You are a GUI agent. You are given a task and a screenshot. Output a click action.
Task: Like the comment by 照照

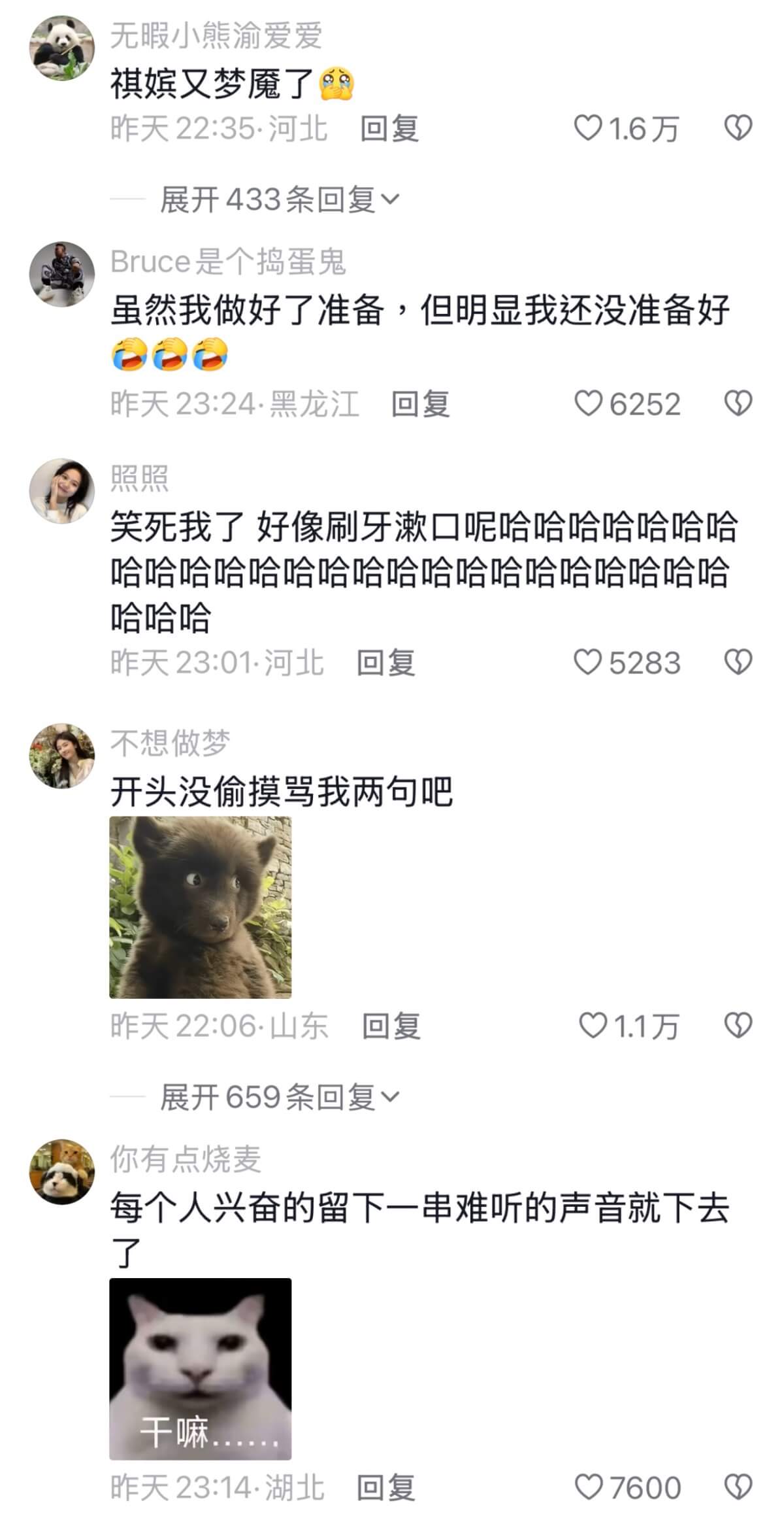588,662
